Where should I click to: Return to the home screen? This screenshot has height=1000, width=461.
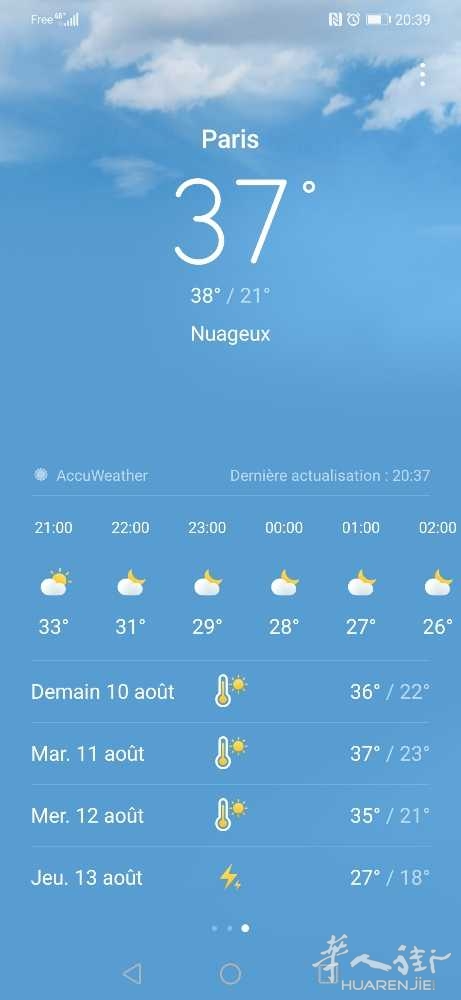230,973
